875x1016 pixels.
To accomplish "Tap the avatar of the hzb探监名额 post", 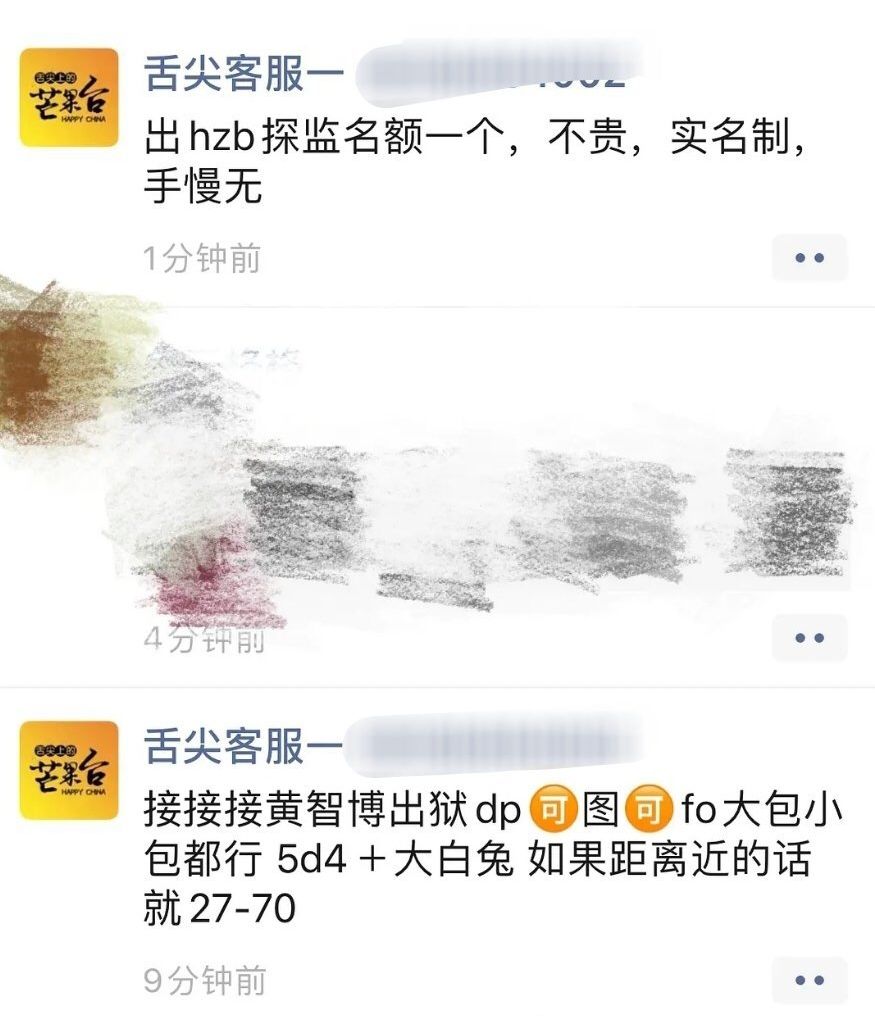I will 69,97.
